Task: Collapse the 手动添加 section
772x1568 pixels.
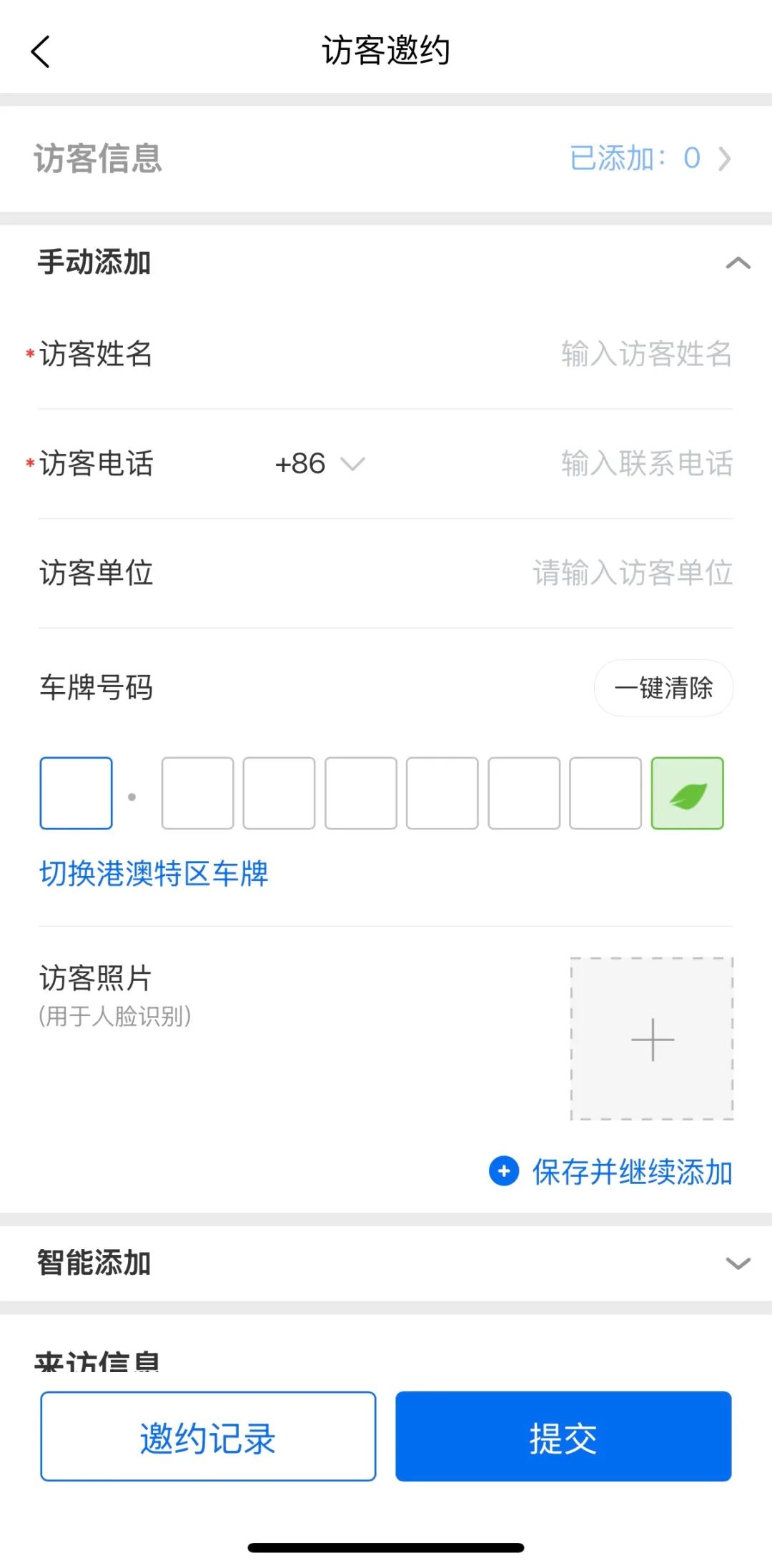Action: 737,263
